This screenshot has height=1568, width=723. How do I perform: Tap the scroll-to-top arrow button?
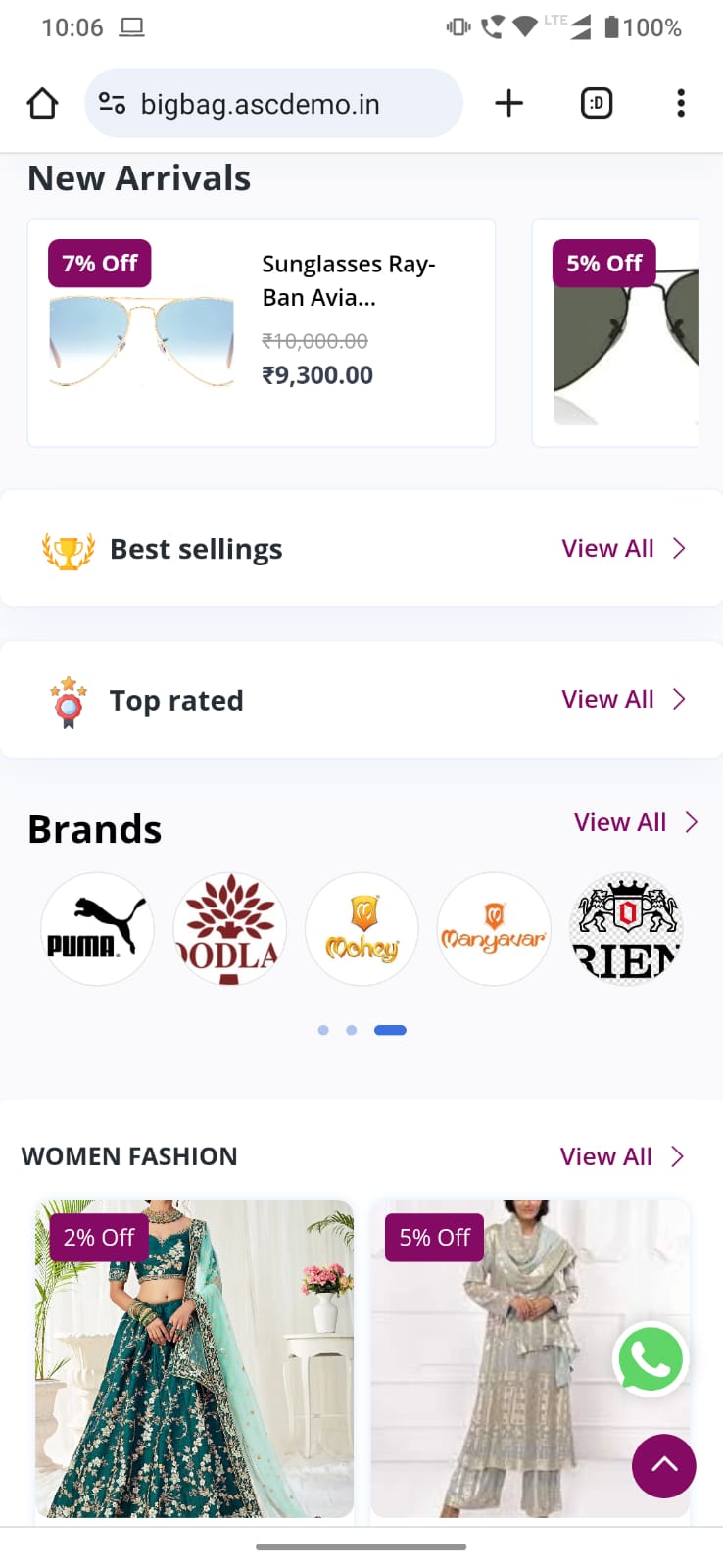663,1466
